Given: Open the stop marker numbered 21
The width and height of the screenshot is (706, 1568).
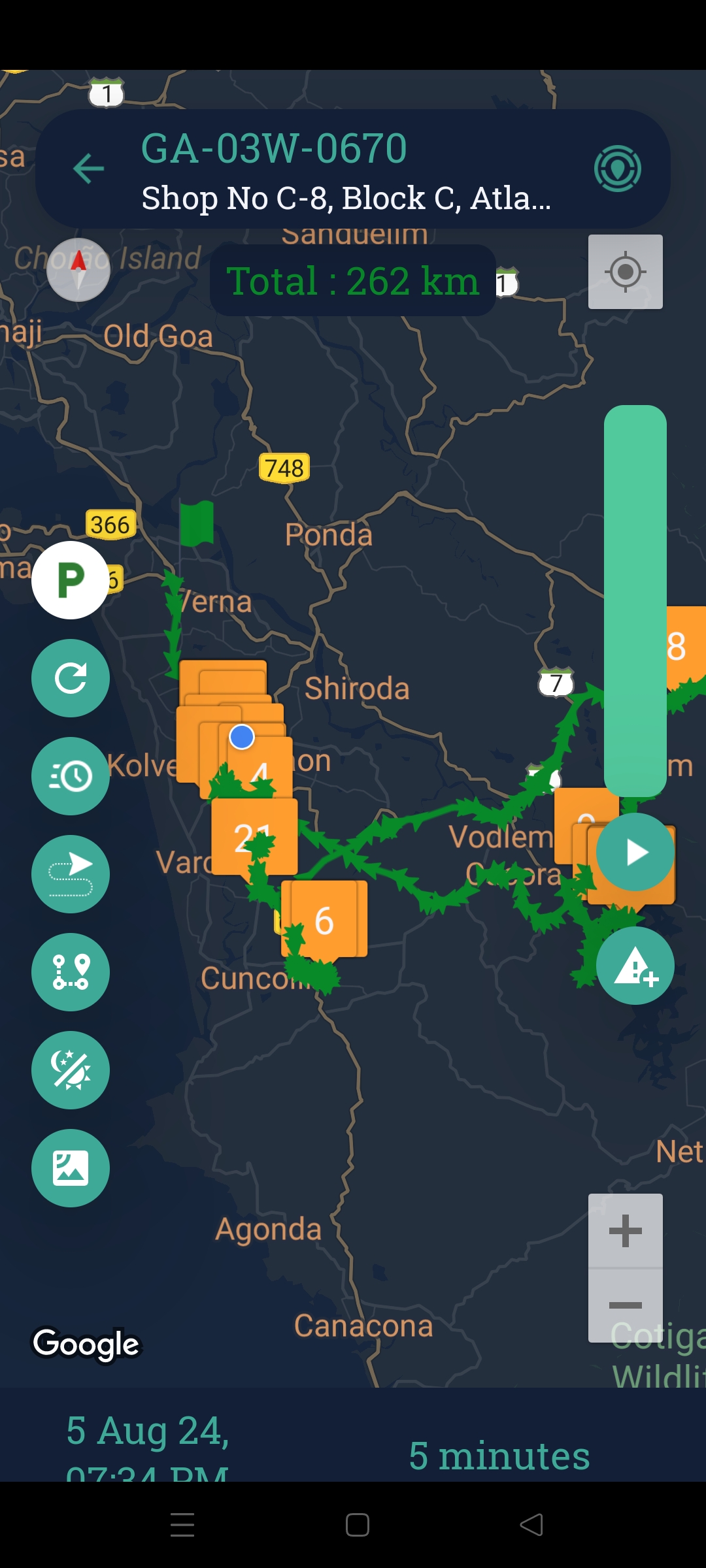Looking at the screenshot, I should pyautogui.click(x=254, y=836).
